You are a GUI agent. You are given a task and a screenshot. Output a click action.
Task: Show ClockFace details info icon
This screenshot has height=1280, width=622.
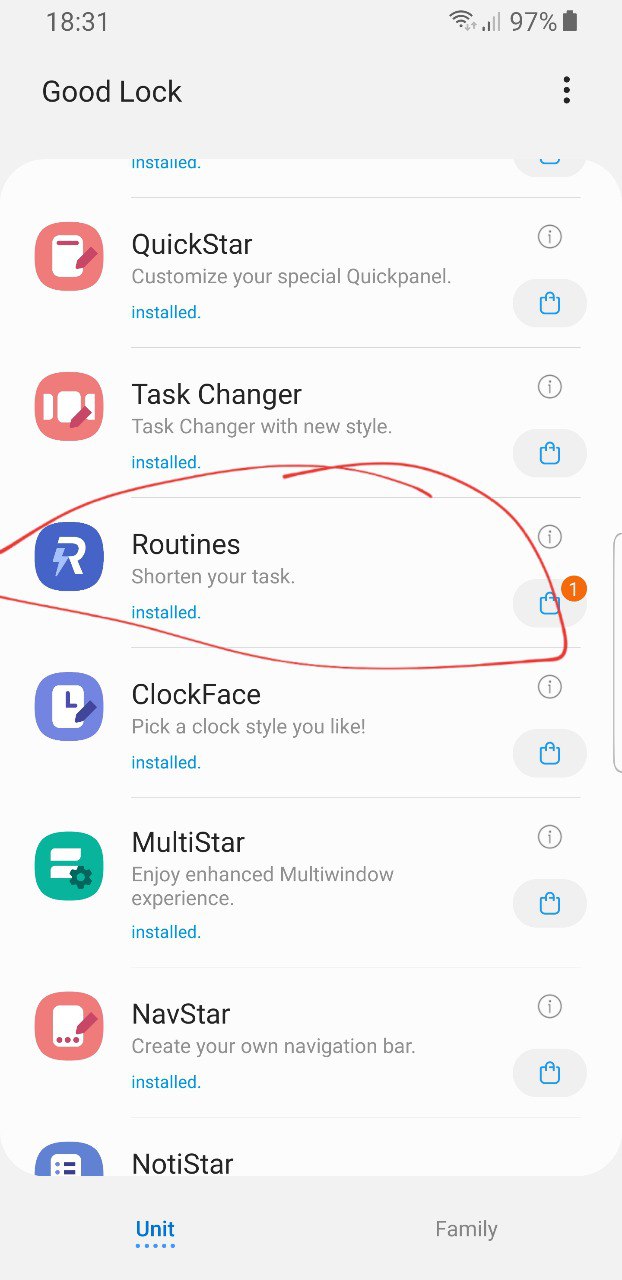click(x=549, y=687)
